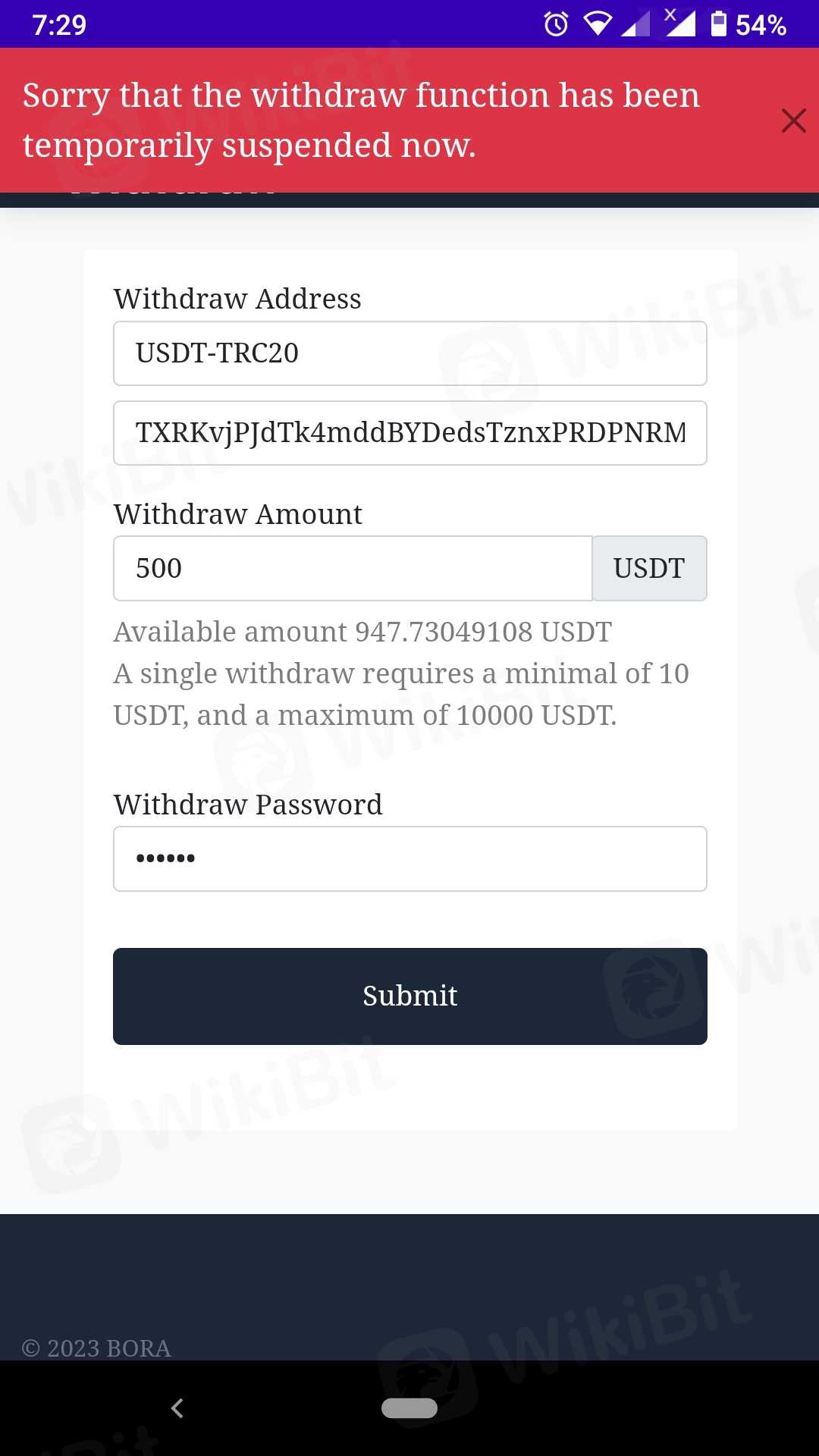Dismiss the withdraw suspended error banner
The image size is (819, 1456).
pyautogui.click(x=793, y=121)
